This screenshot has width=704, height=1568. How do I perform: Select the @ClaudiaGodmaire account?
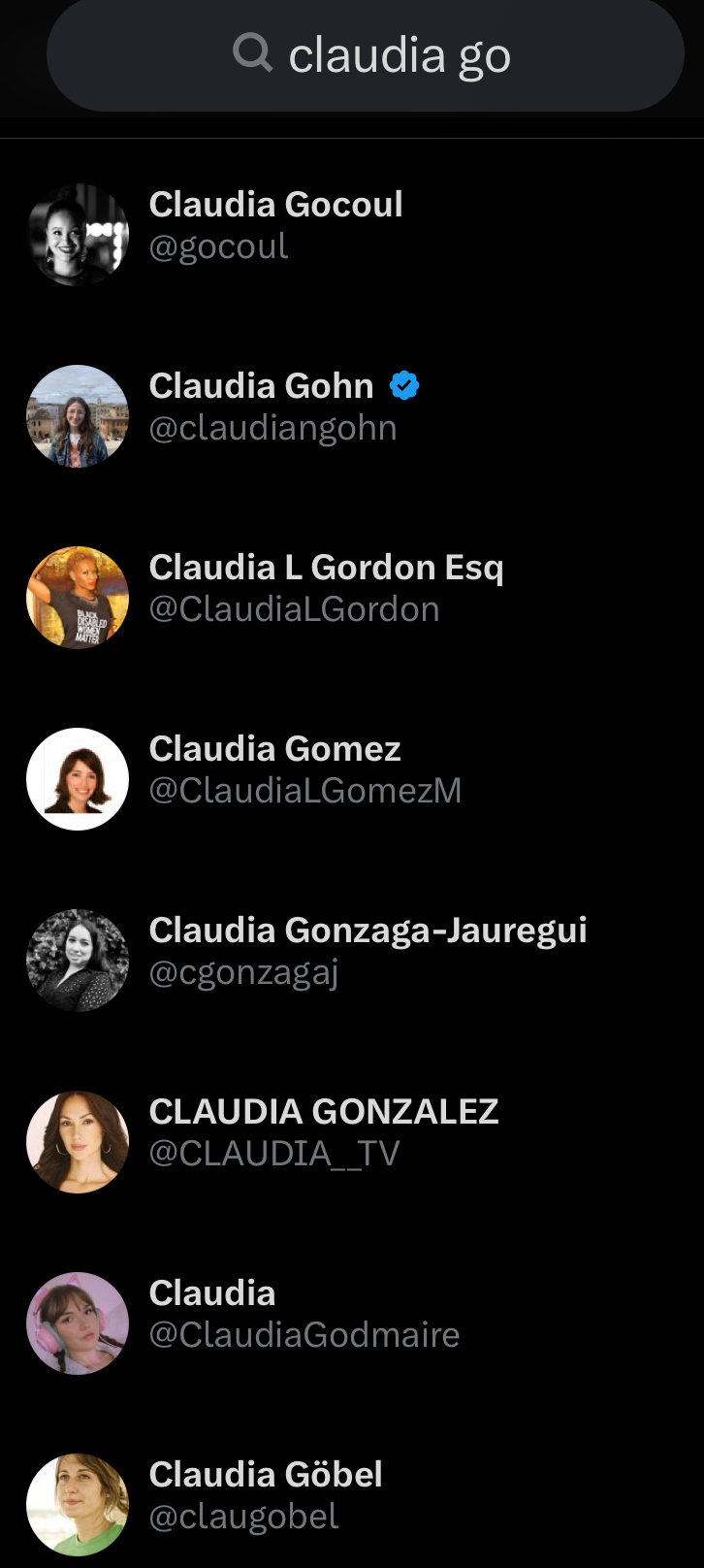coord(304,1314)
